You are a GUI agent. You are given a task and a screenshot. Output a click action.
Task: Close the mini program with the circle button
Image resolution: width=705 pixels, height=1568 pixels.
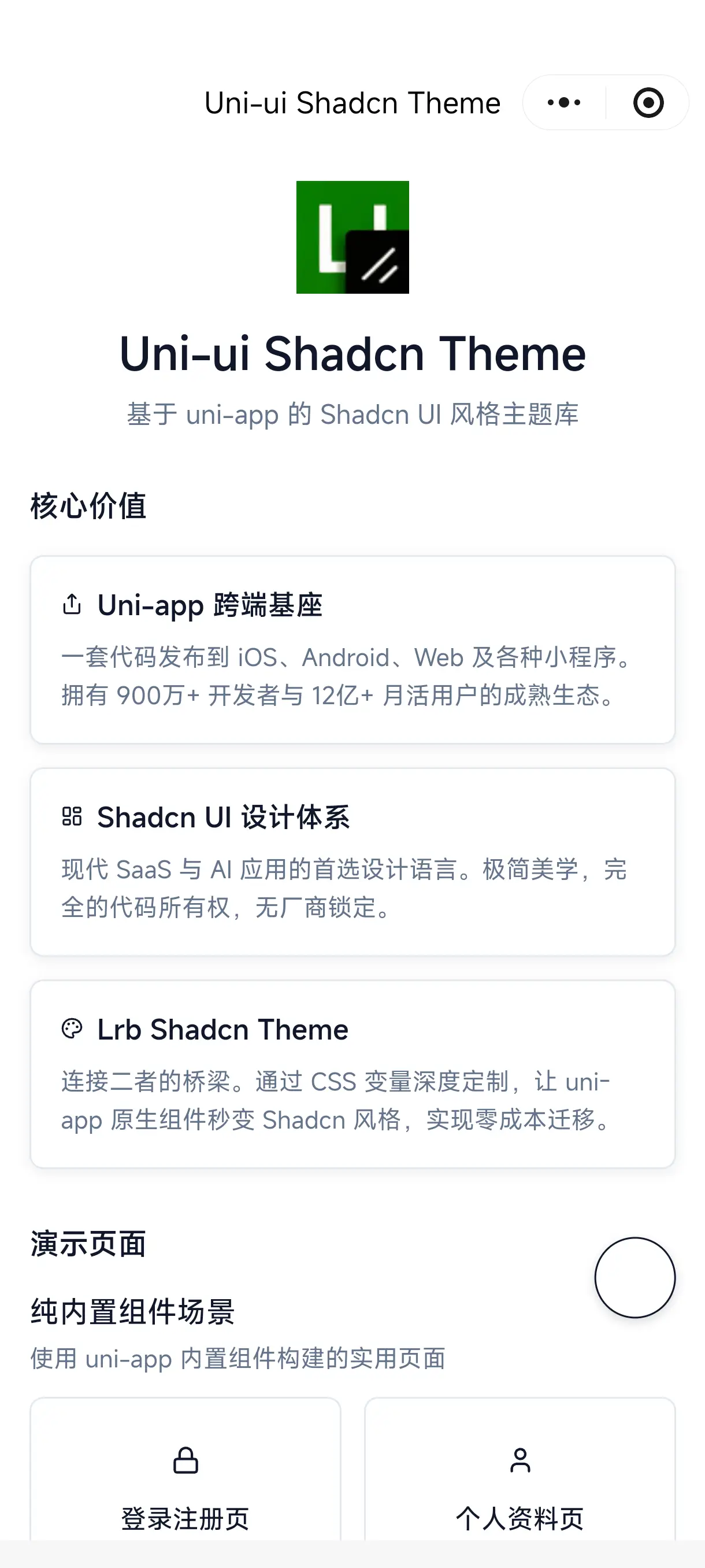click(x=648, y=102)
